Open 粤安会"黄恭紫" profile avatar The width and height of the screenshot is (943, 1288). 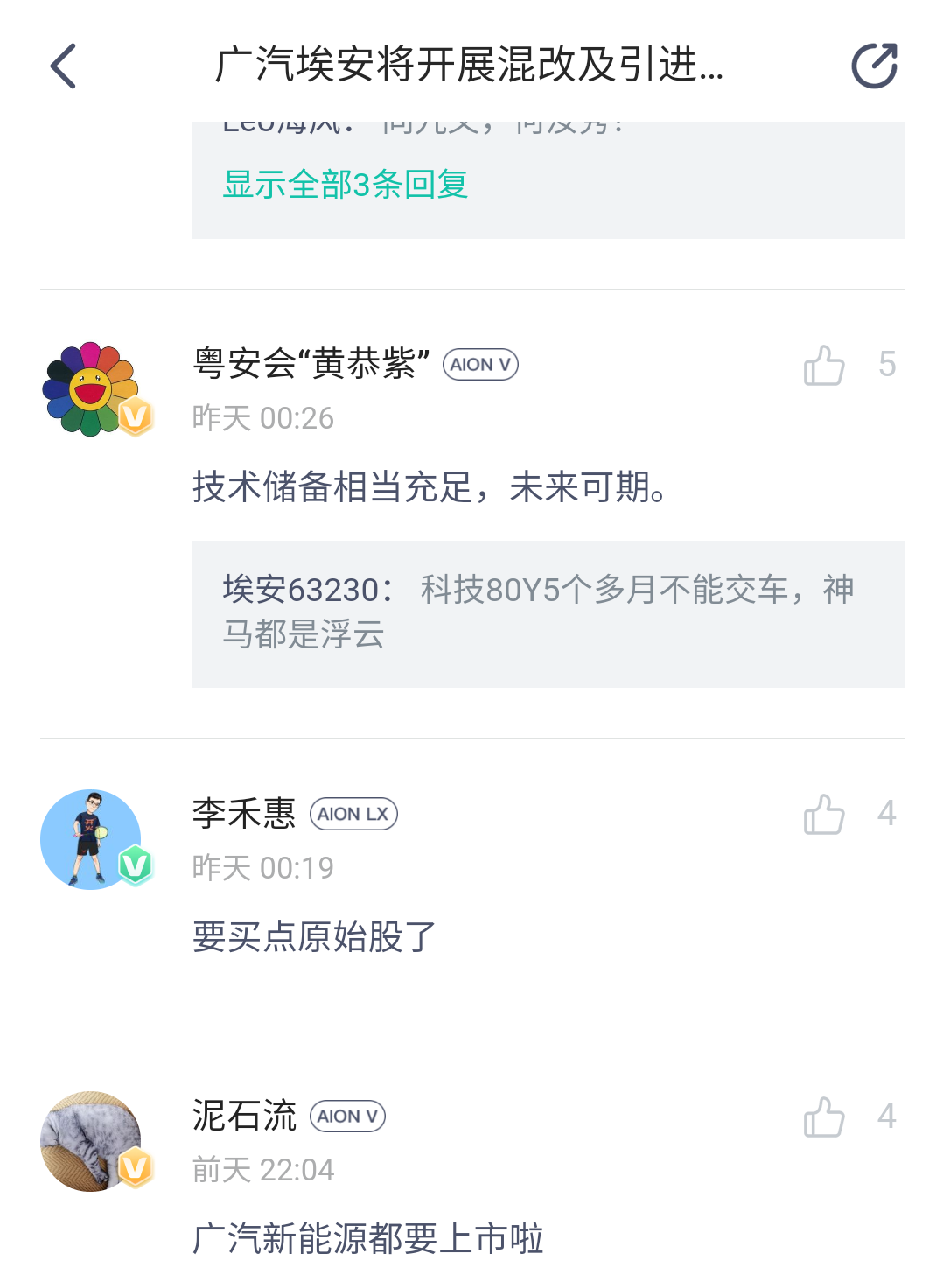click(92, 389)
